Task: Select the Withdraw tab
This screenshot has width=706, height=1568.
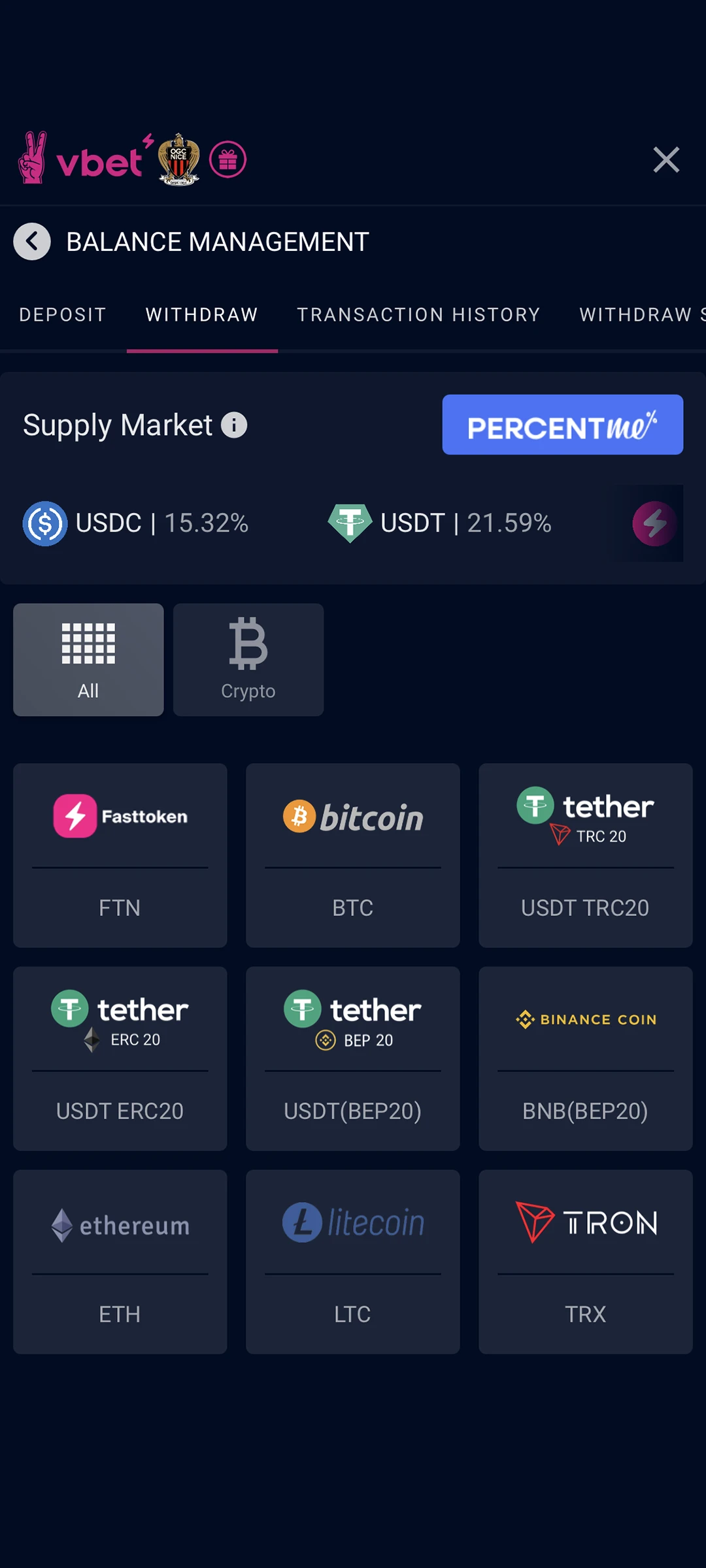Action: coord(202,315)
